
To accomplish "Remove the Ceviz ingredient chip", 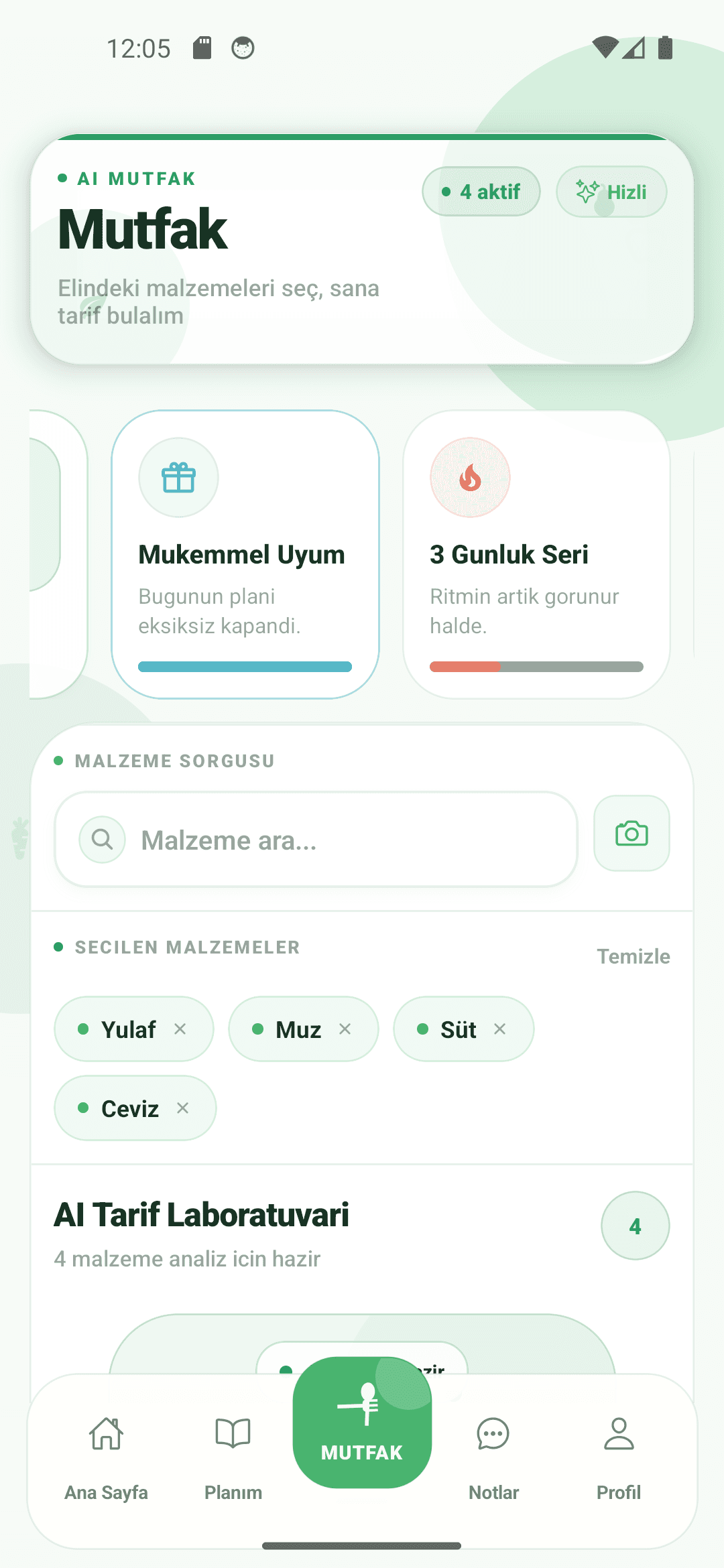I will pyautogui.click(x=183, y=1108).
